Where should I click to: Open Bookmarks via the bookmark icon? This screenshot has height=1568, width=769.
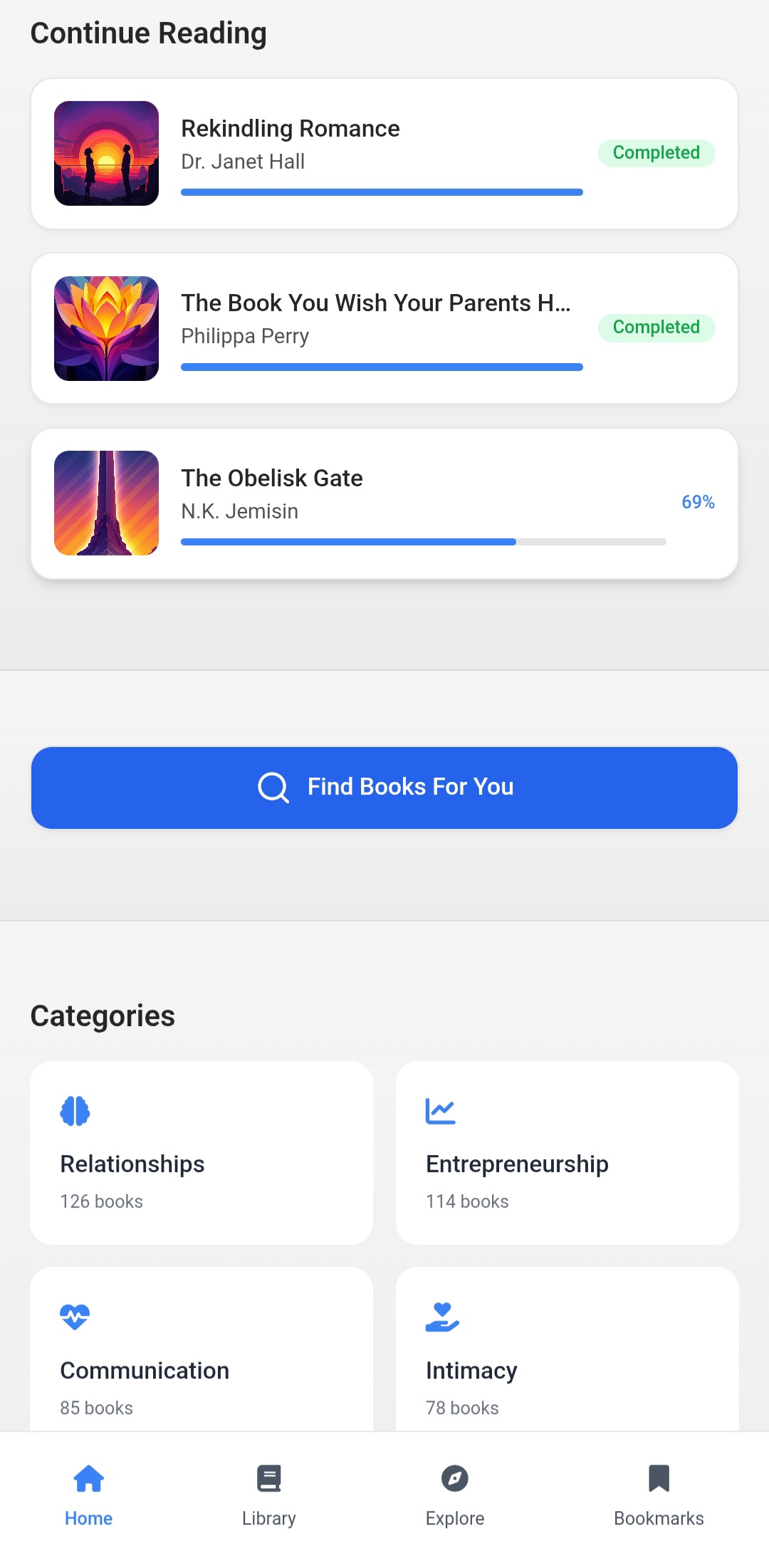pos(658,1478)
